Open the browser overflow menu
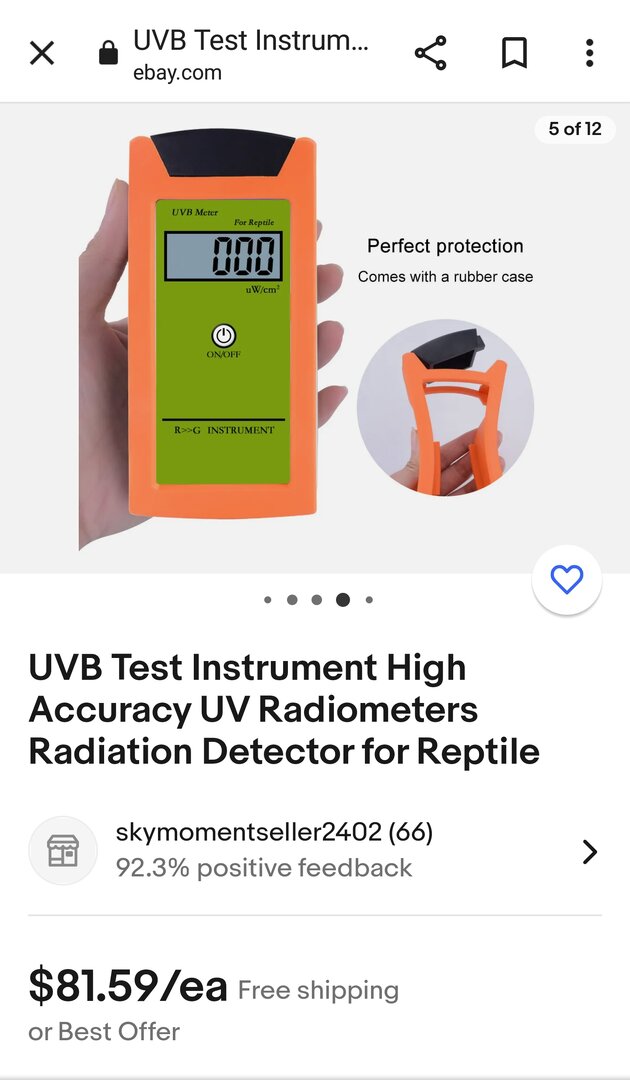 (589, 53)
